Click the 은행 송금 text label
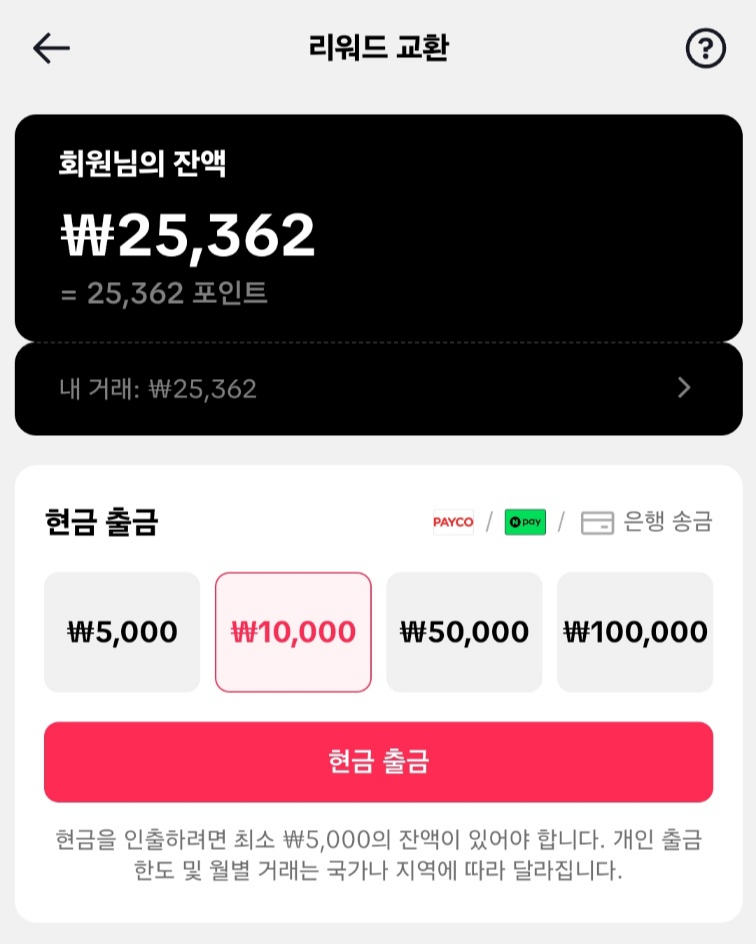 tap(665, 523)
